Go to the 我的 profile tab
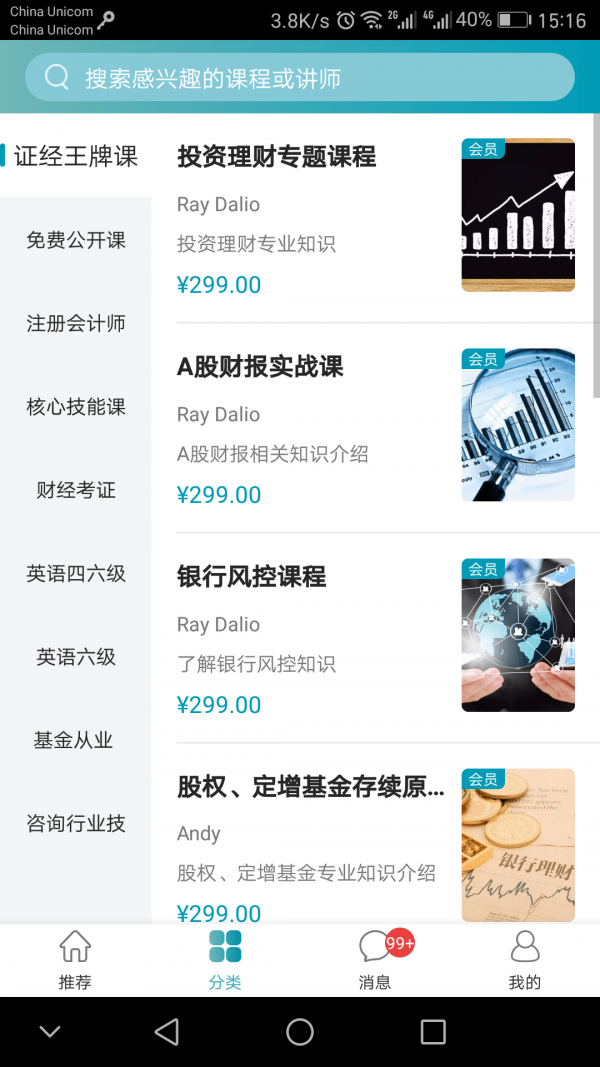 [524, 960]
